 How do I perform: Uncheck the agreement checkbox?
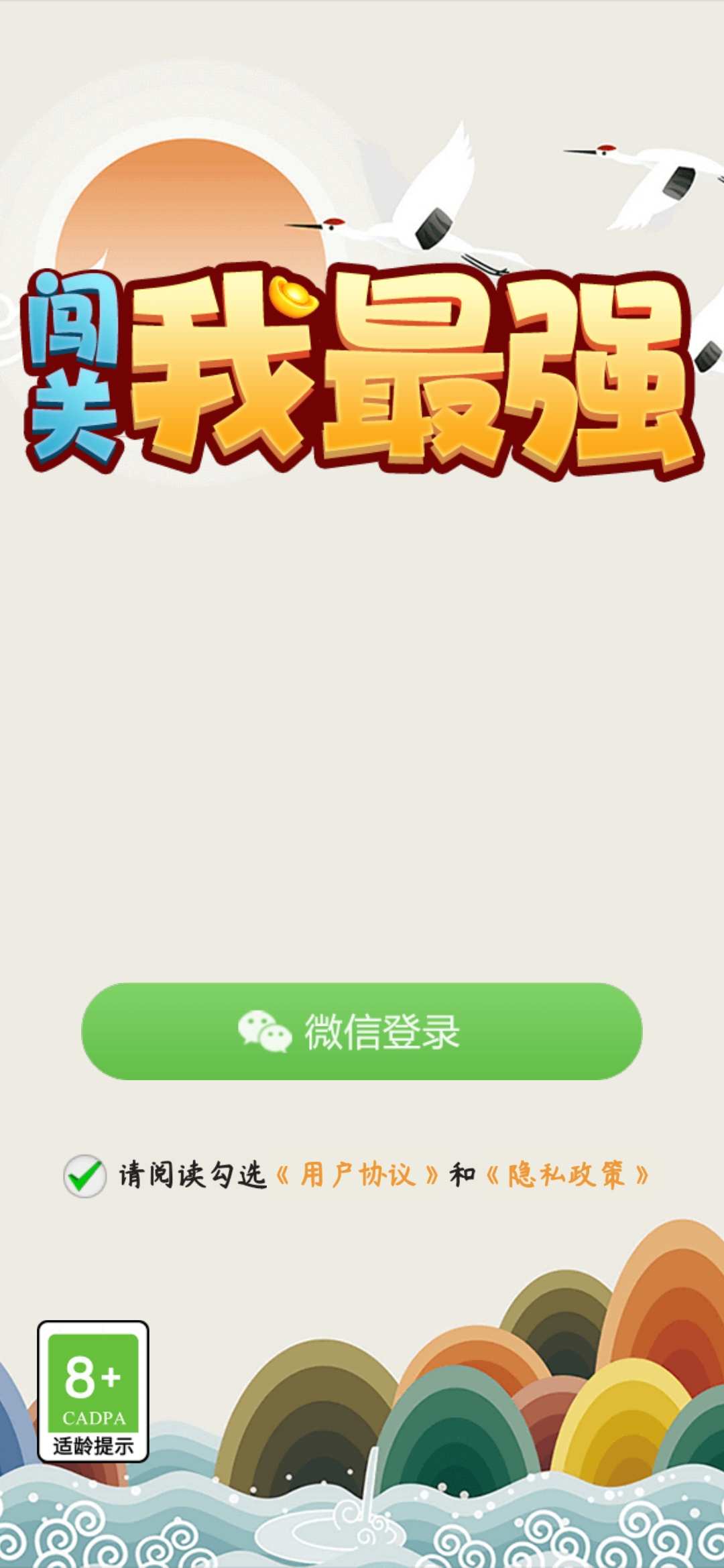84,1176
